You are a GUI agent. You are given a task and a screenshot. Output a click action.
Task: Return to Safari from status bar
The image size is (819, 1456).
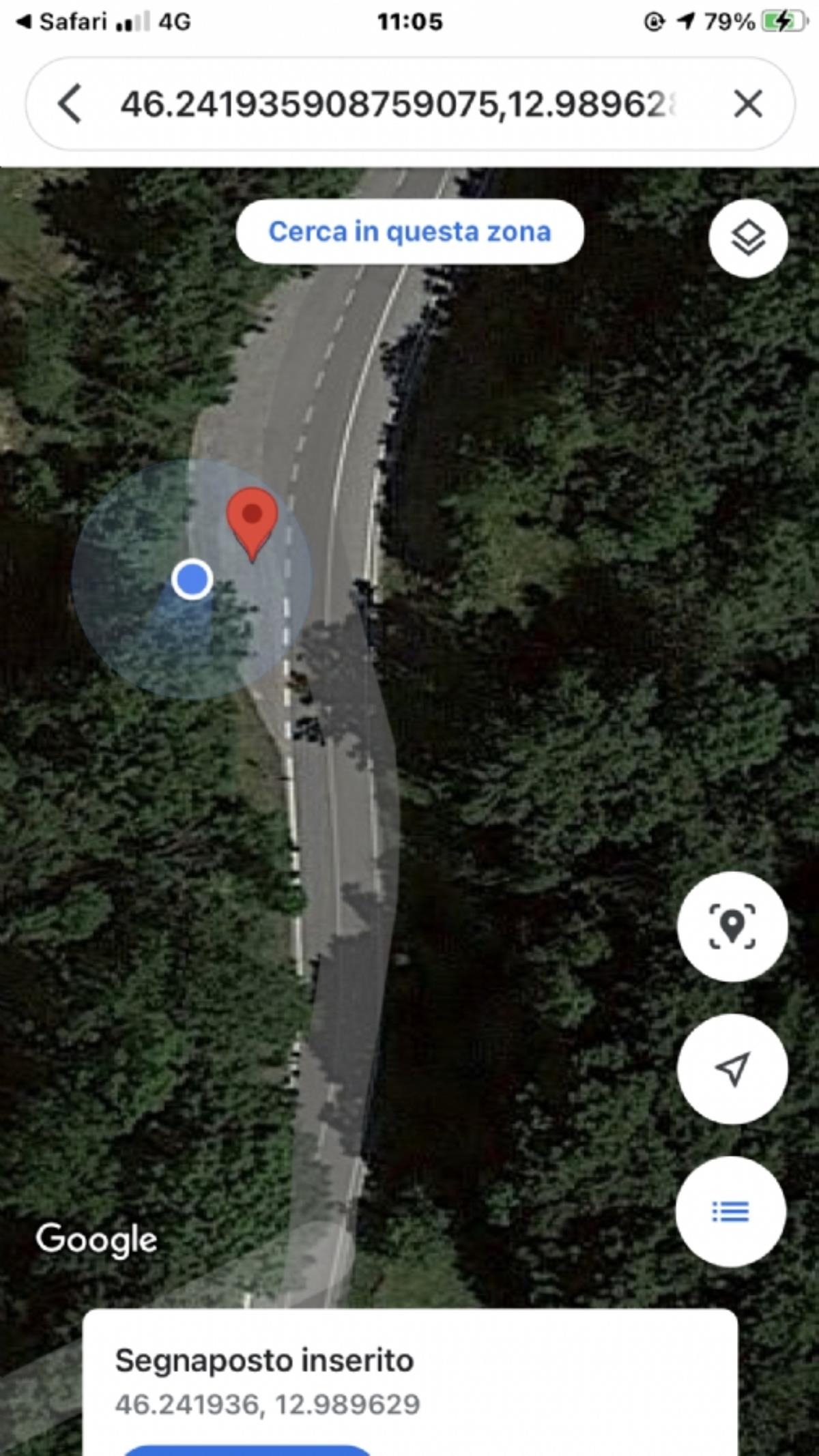tap(61, 22)
